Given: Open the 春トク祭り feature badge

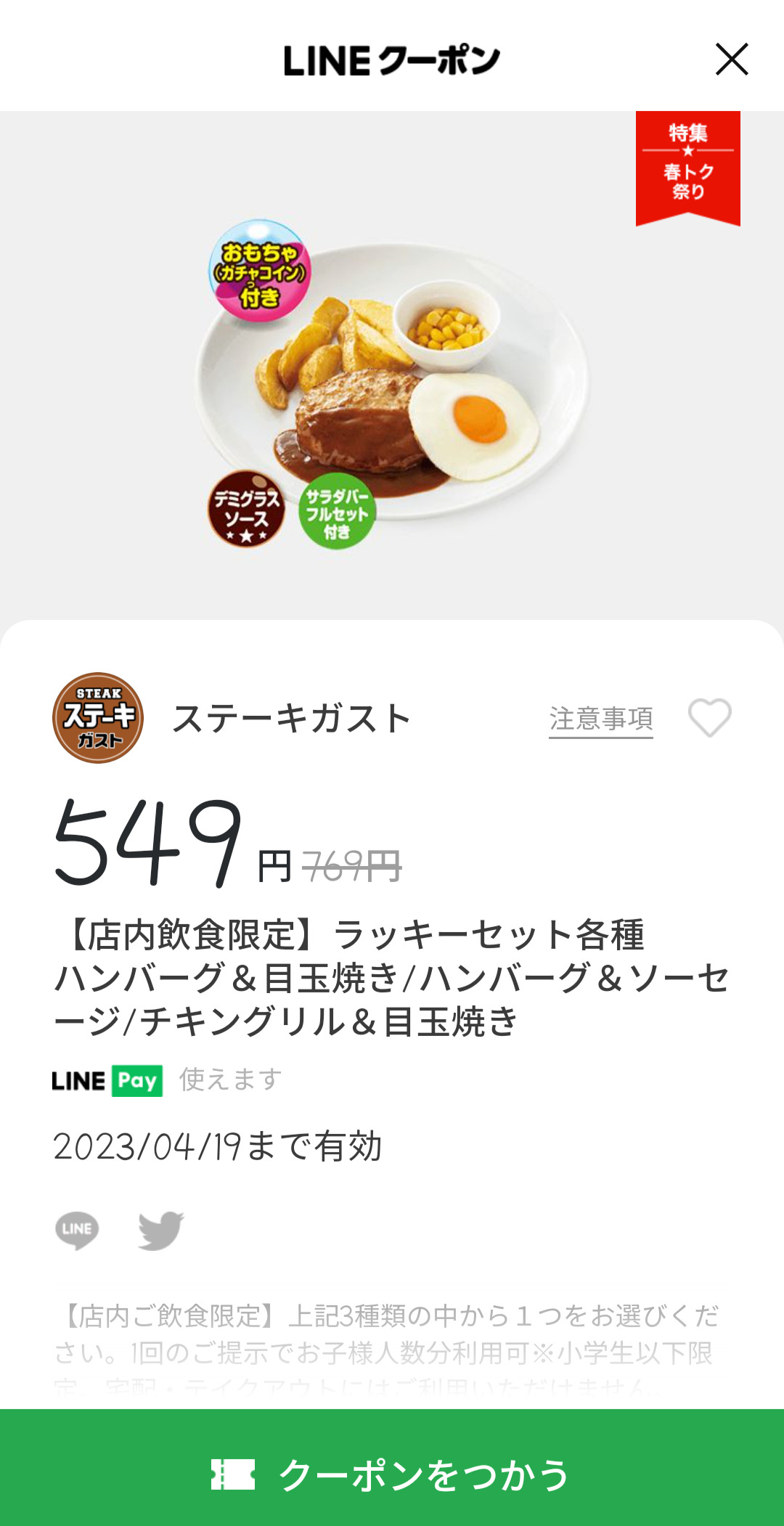Looking at the screenshot, I should (688, 168).
